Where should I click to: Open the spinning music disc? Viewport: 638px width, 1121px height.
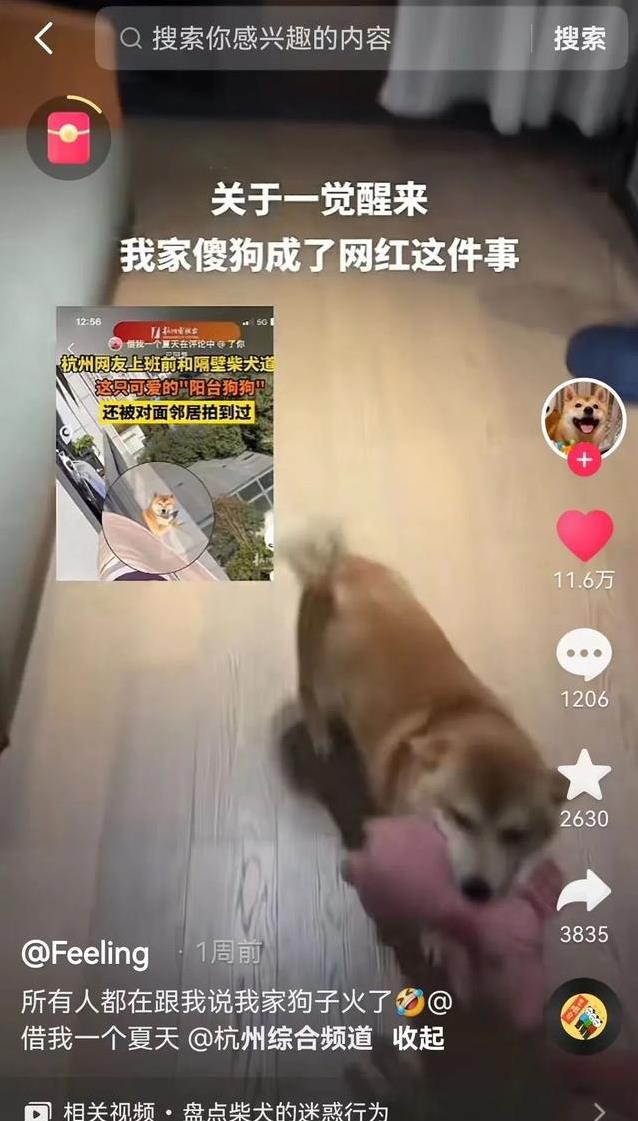pos(584,1016)
